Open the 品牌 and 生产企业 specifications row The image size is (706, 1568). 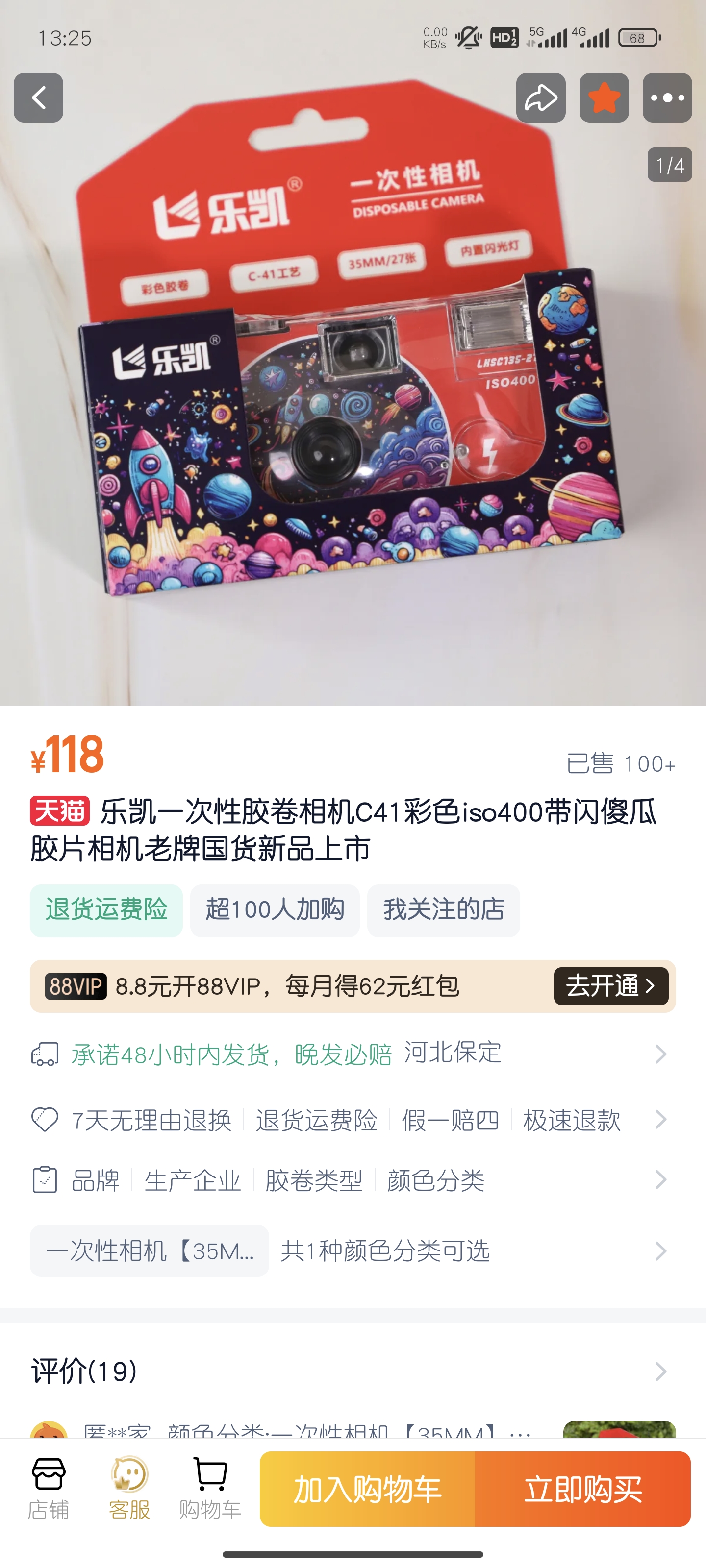click(x=353, y=1179)
